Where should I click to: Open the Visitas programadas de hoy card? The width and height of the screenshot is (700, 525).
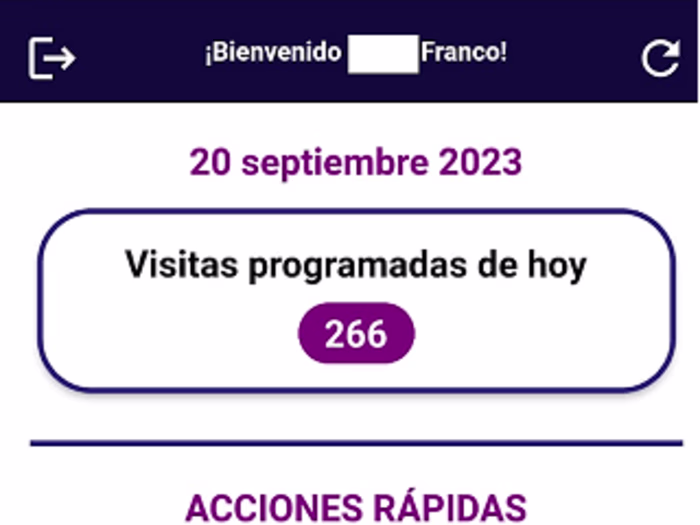[356, 300]
